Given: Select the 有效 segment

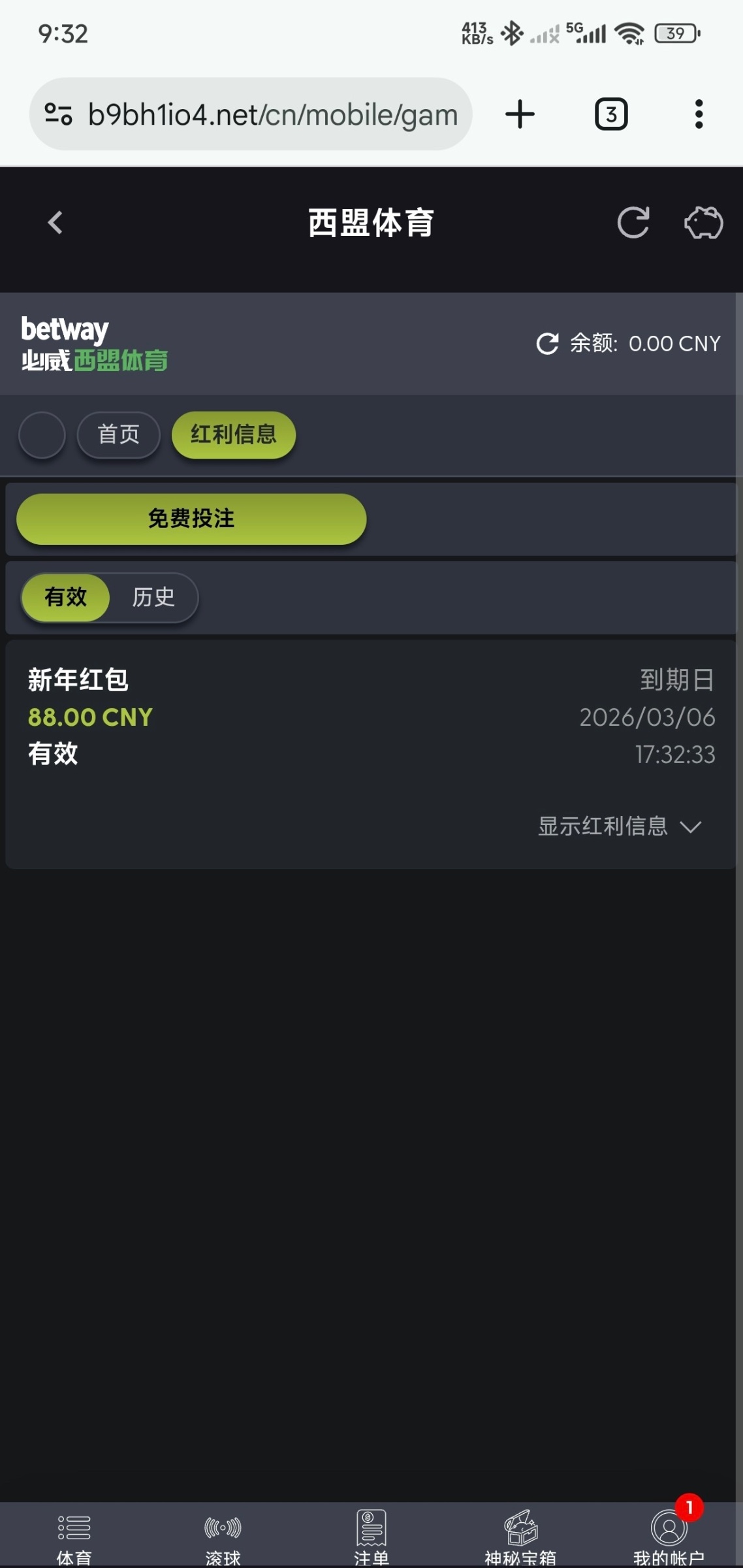Looking at the screenshot, I should 65,597.
